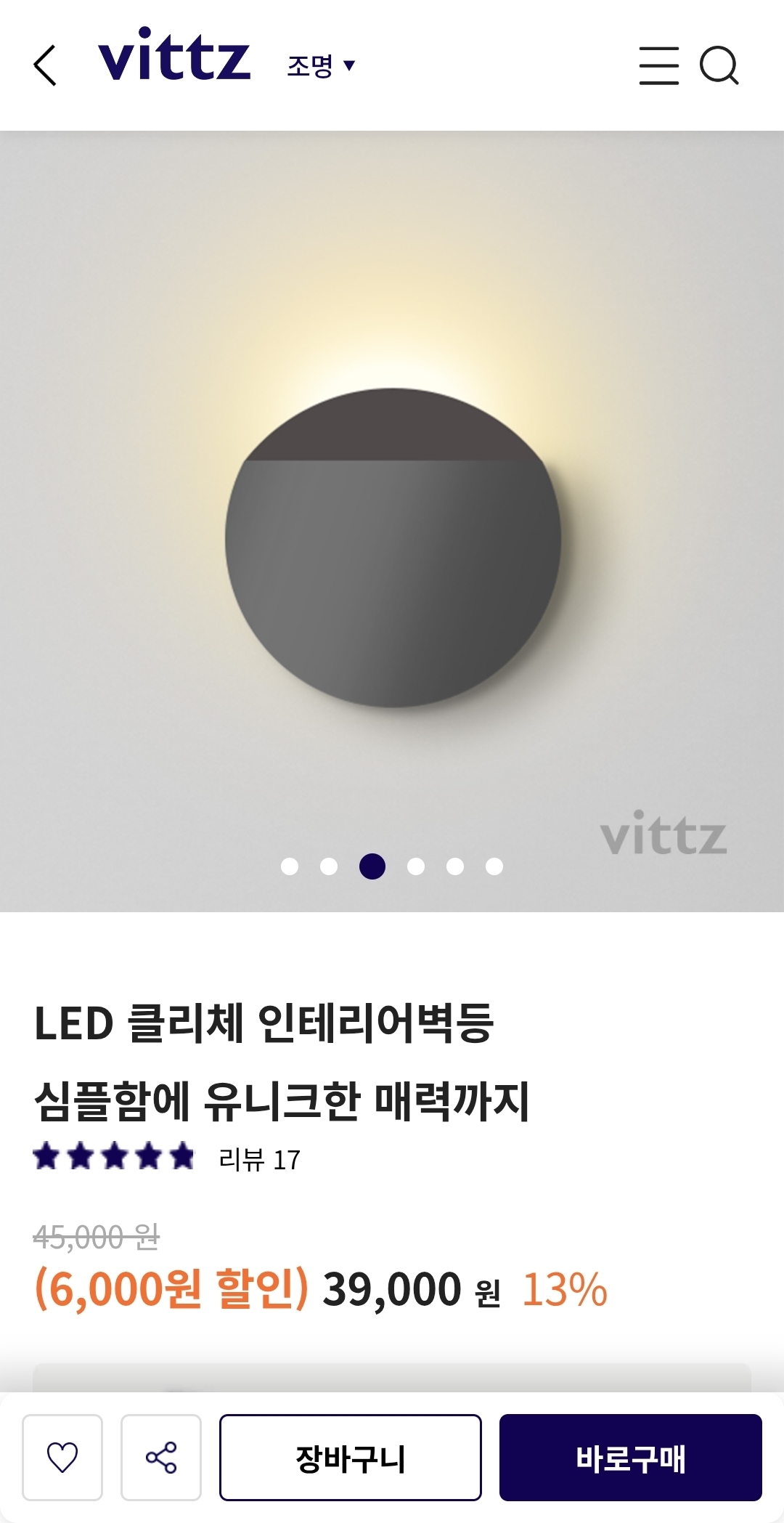
Task: Open search with the magnifier icon
Action: pos(719,66)
